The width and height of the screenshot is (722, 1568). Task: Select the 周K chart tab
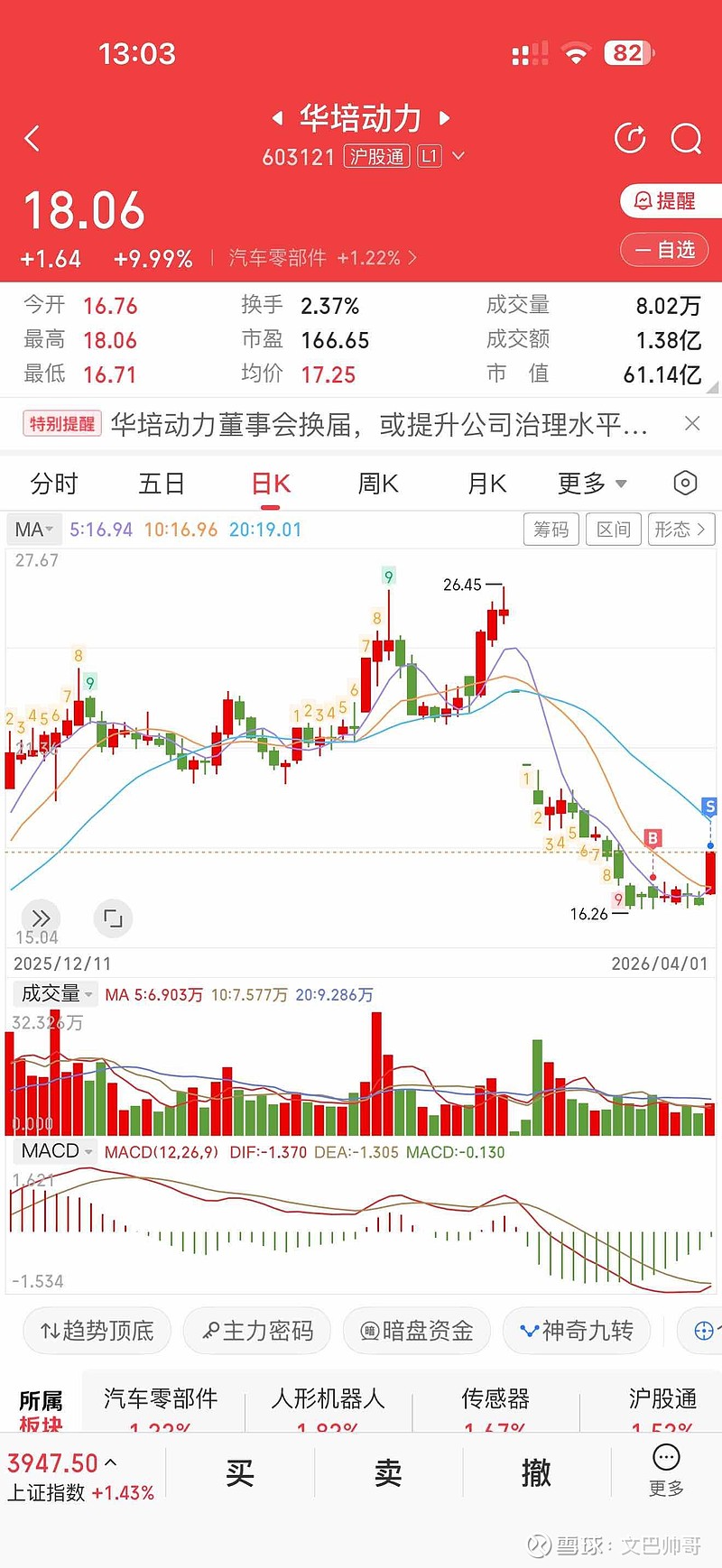pos(378,484)
